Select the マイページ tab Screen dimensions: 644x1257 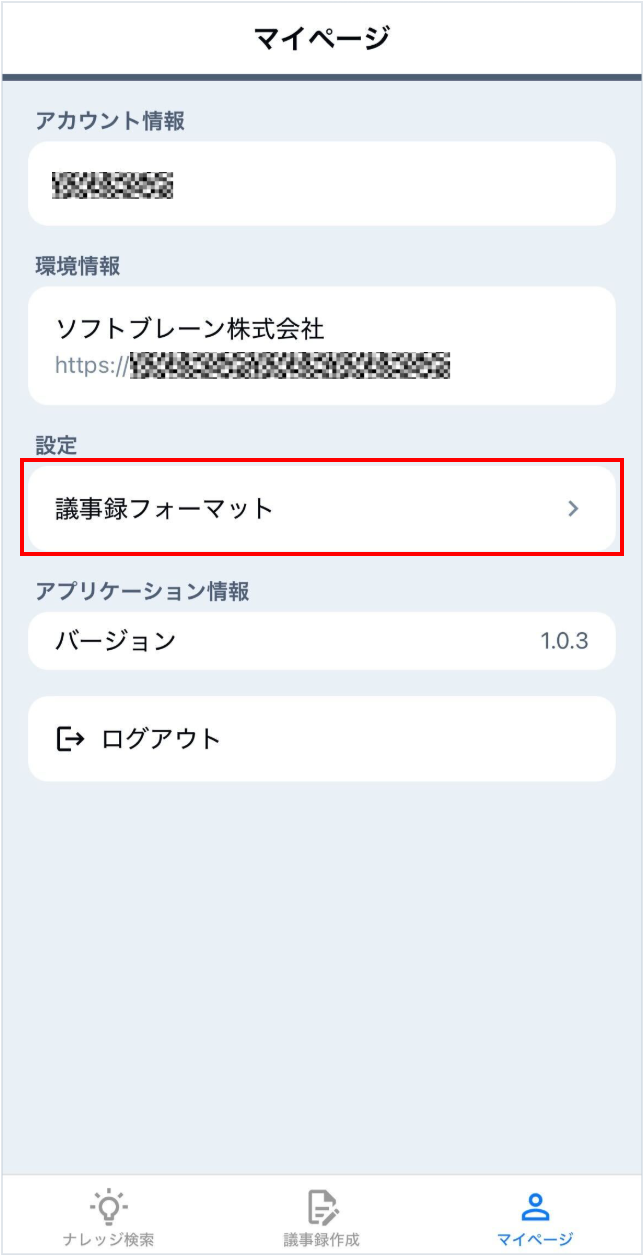pyautogui.click(x=536, y=1218)
